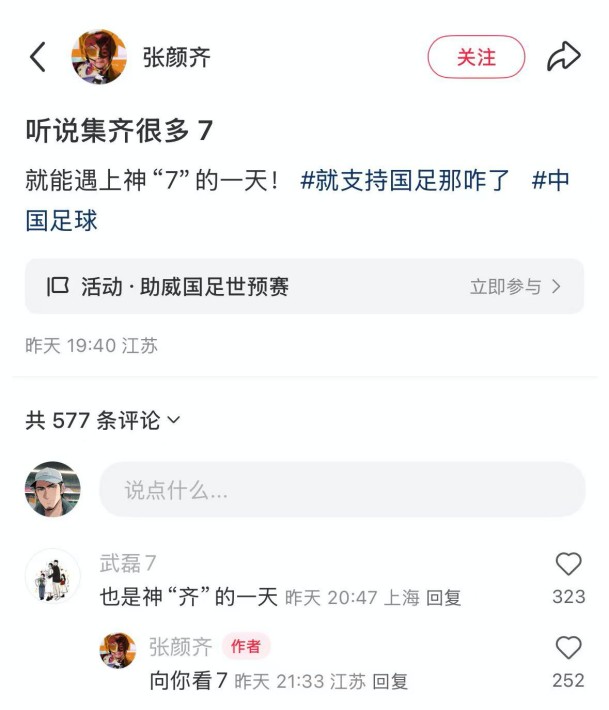Reply to 武磊7's comment
Viewport: 609px width, 710px height.
click(444, 598)
